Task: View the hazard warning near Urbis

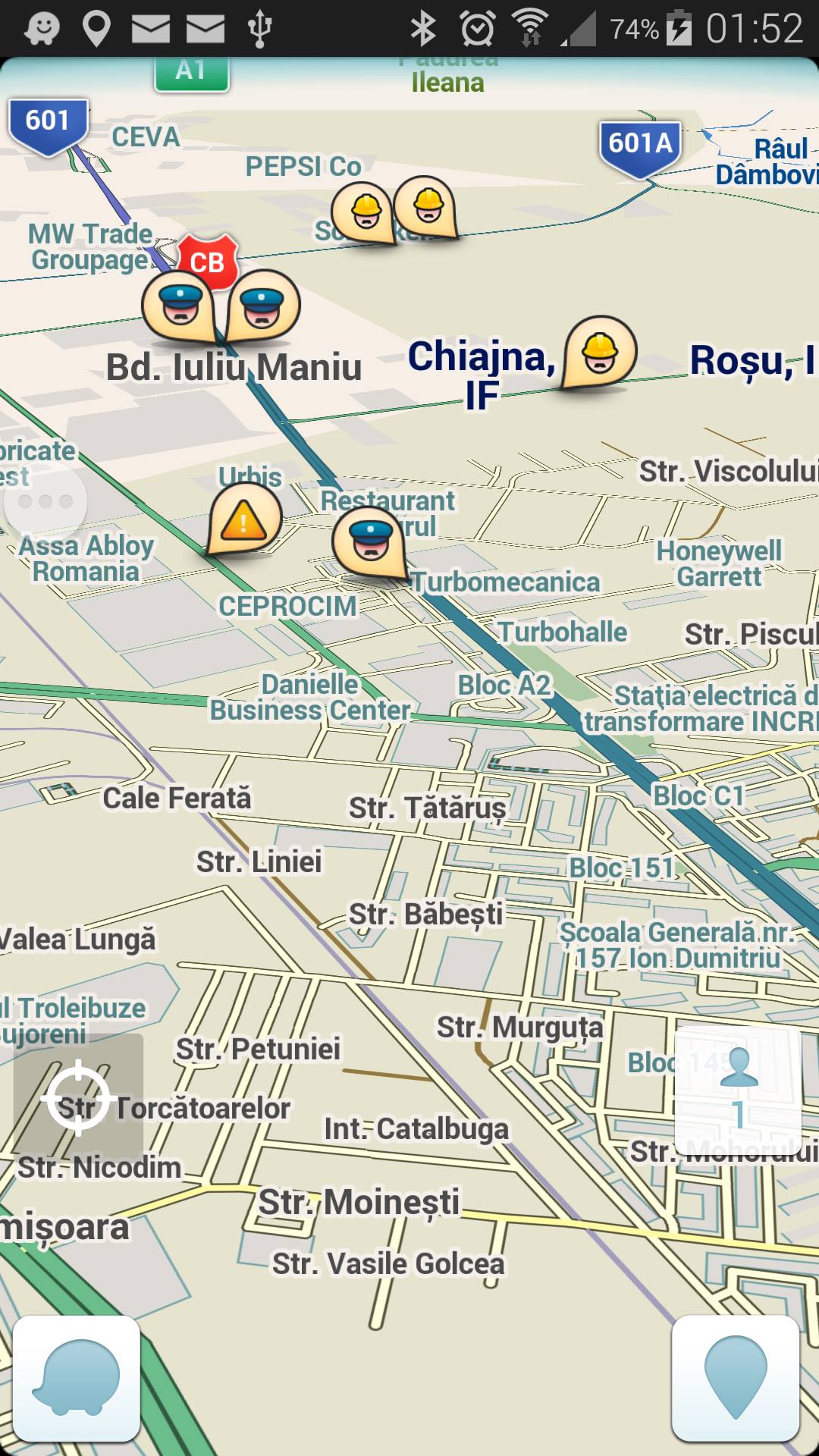Action: (244, 520)
